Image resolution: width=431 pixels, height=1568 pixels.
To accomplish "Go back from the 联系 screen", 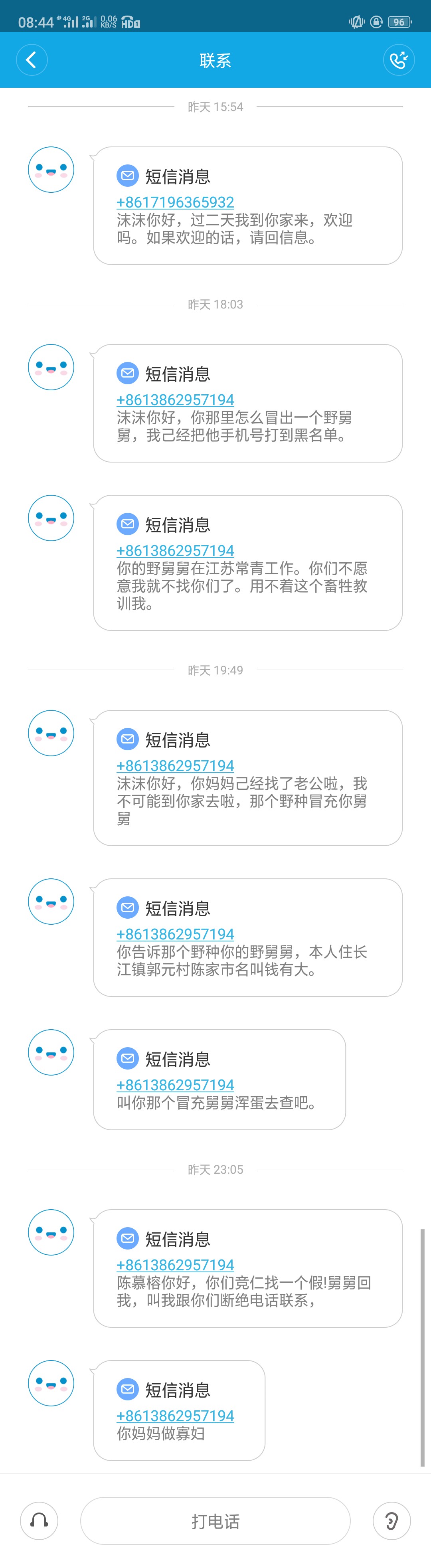I will point(32,60).
